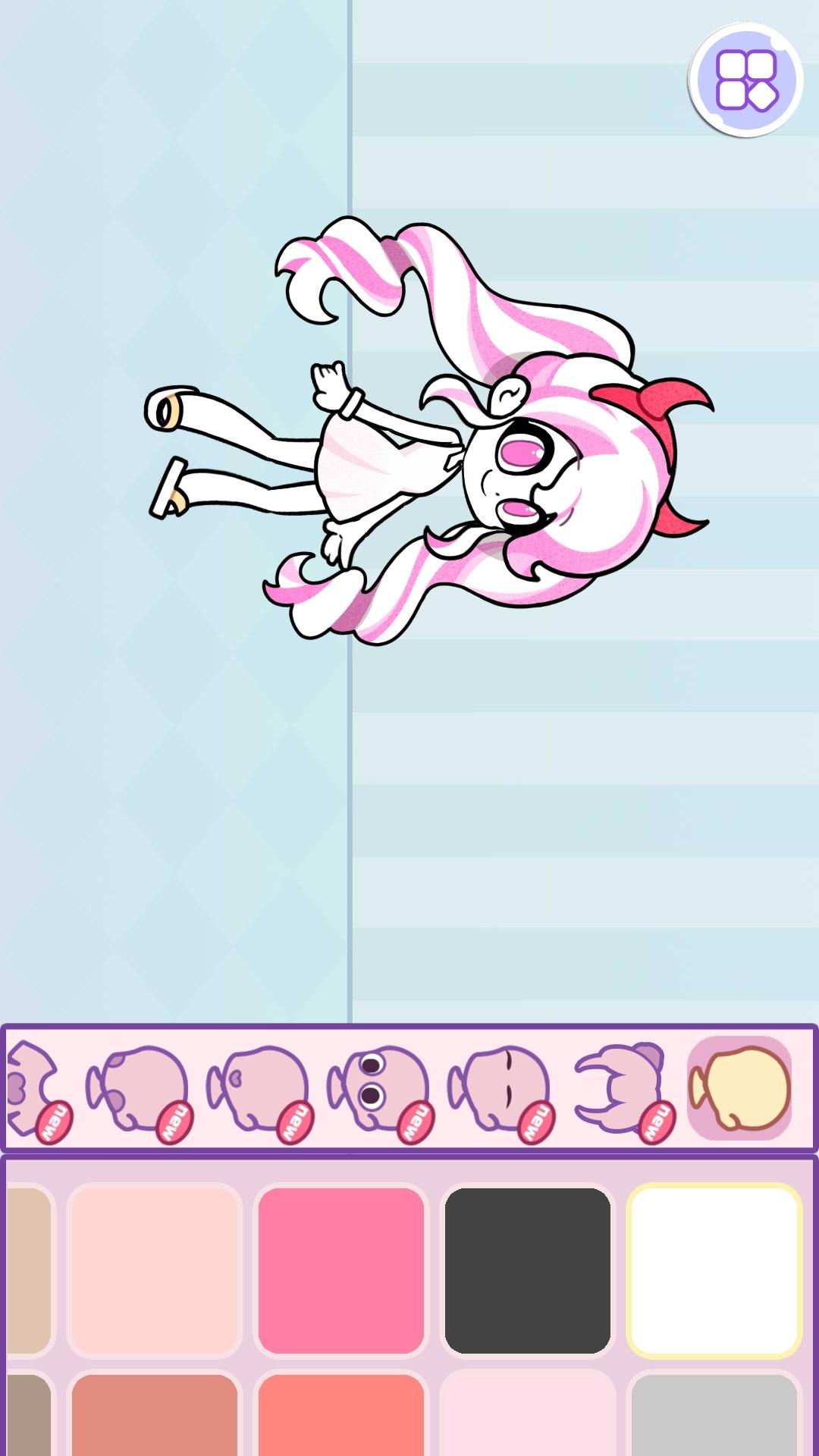Select the pastel pink color swatch

coord(527,1414)
